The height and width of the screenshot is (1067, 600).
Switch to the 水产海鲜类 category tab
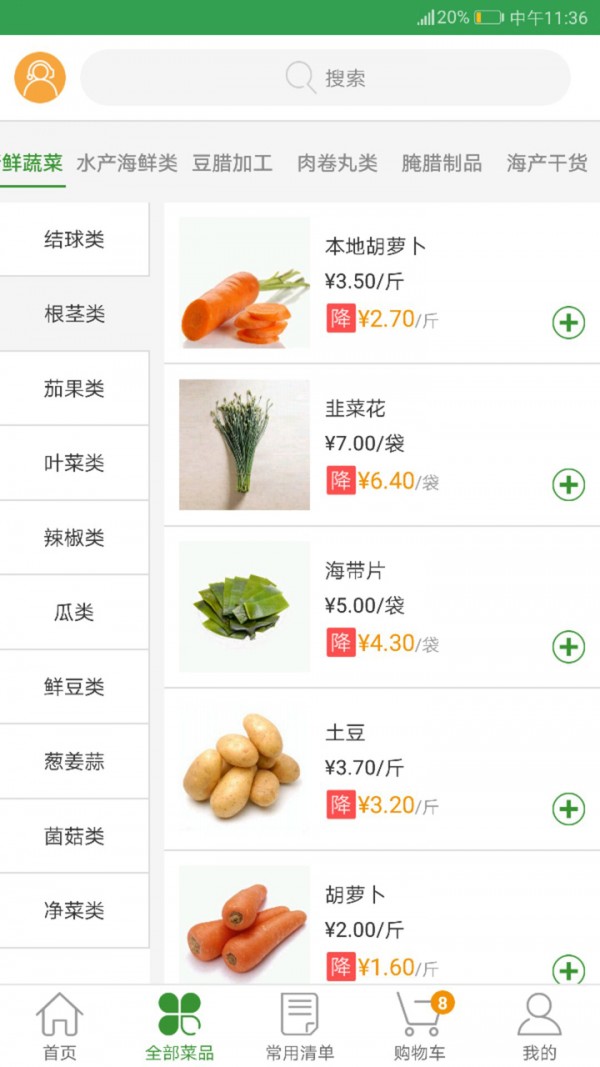pos(127,163)
